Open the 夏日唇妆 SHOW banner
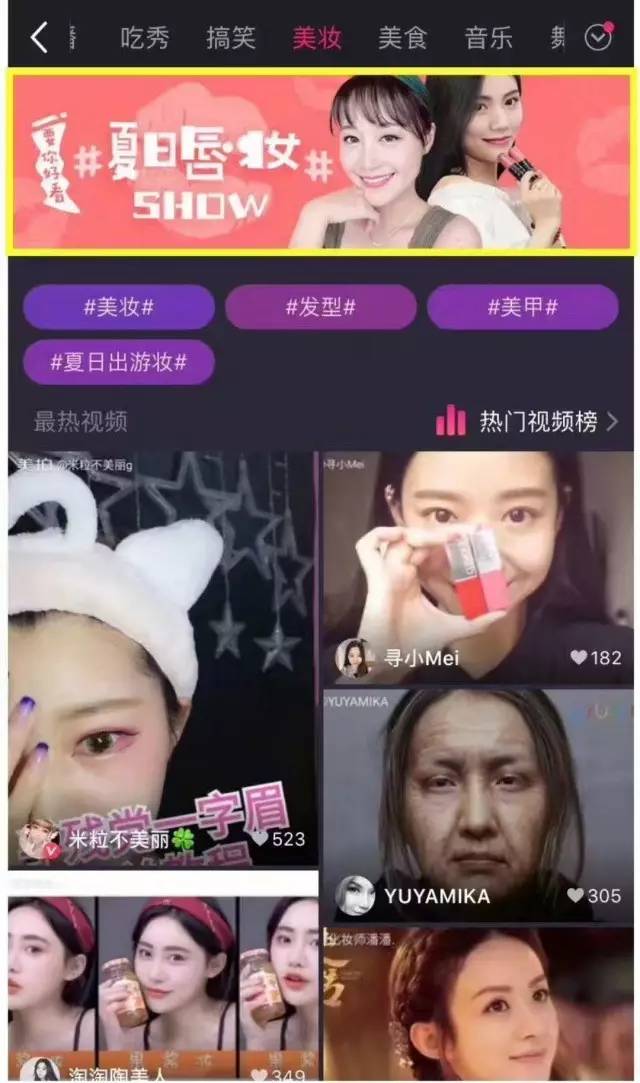 coord(320,160)
